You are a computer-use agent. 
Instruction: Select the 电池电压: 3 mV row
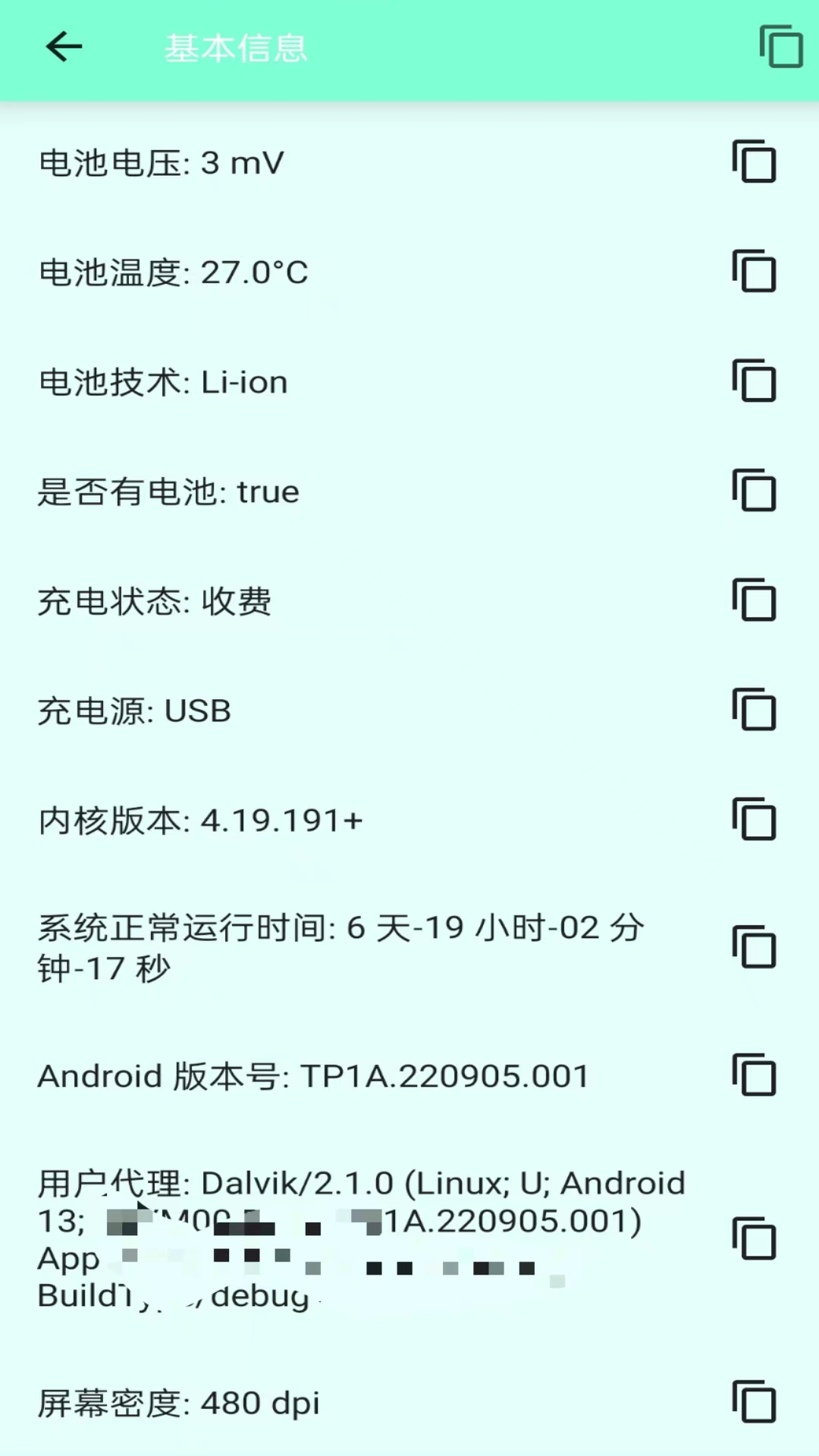click(x=161, y=162)
